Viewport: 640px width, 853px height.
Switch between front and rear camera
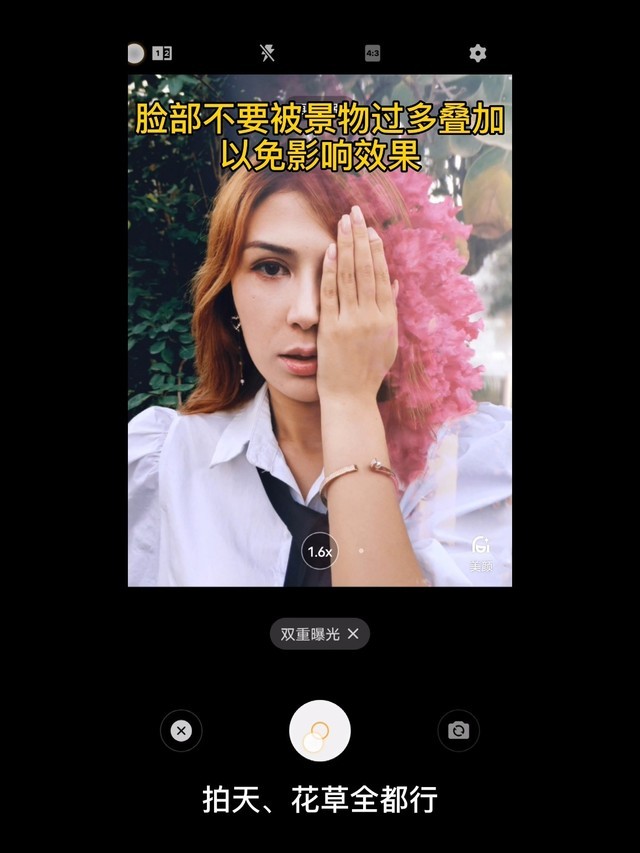pos(458,731)
